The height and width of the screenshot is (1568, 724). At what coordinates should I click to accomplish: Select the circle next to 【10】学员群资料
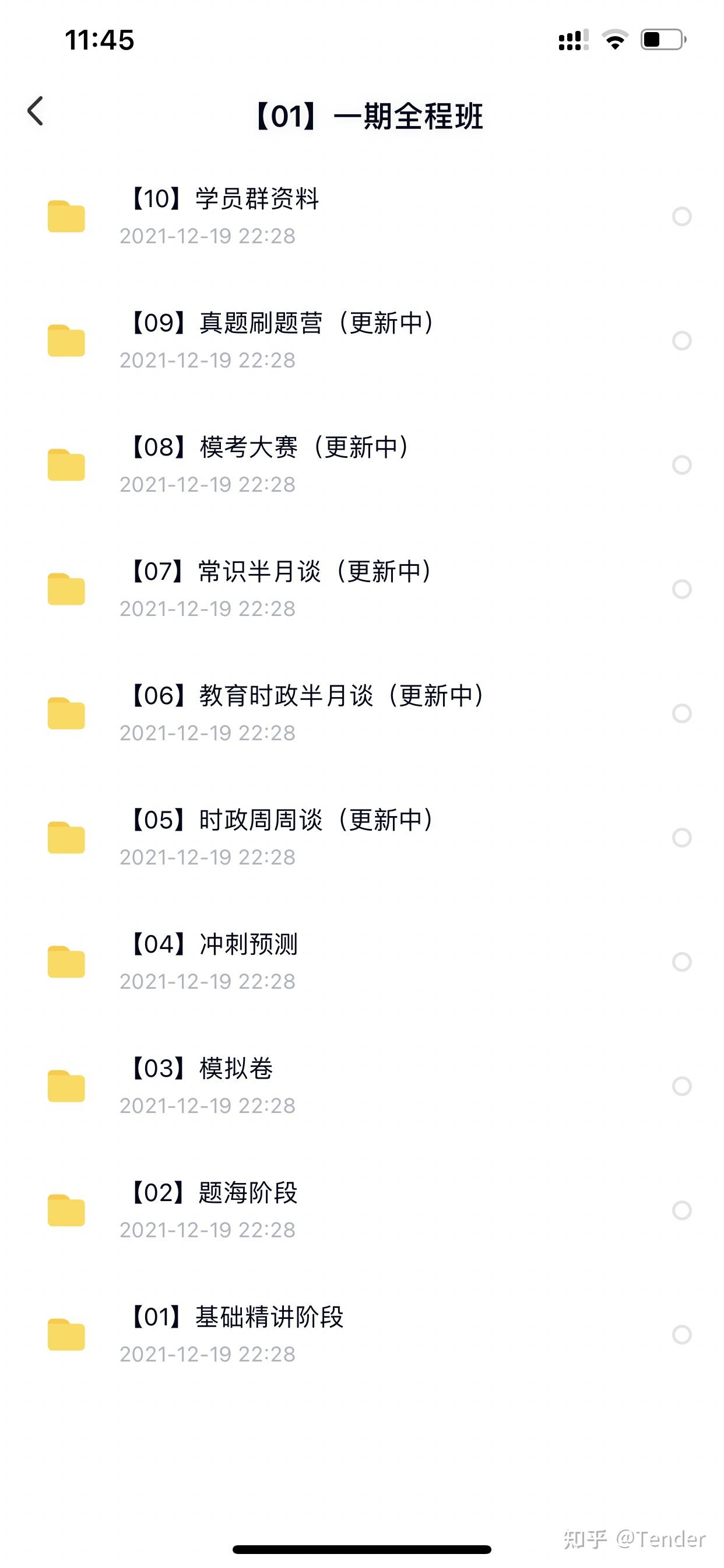[x=681, y=216]
